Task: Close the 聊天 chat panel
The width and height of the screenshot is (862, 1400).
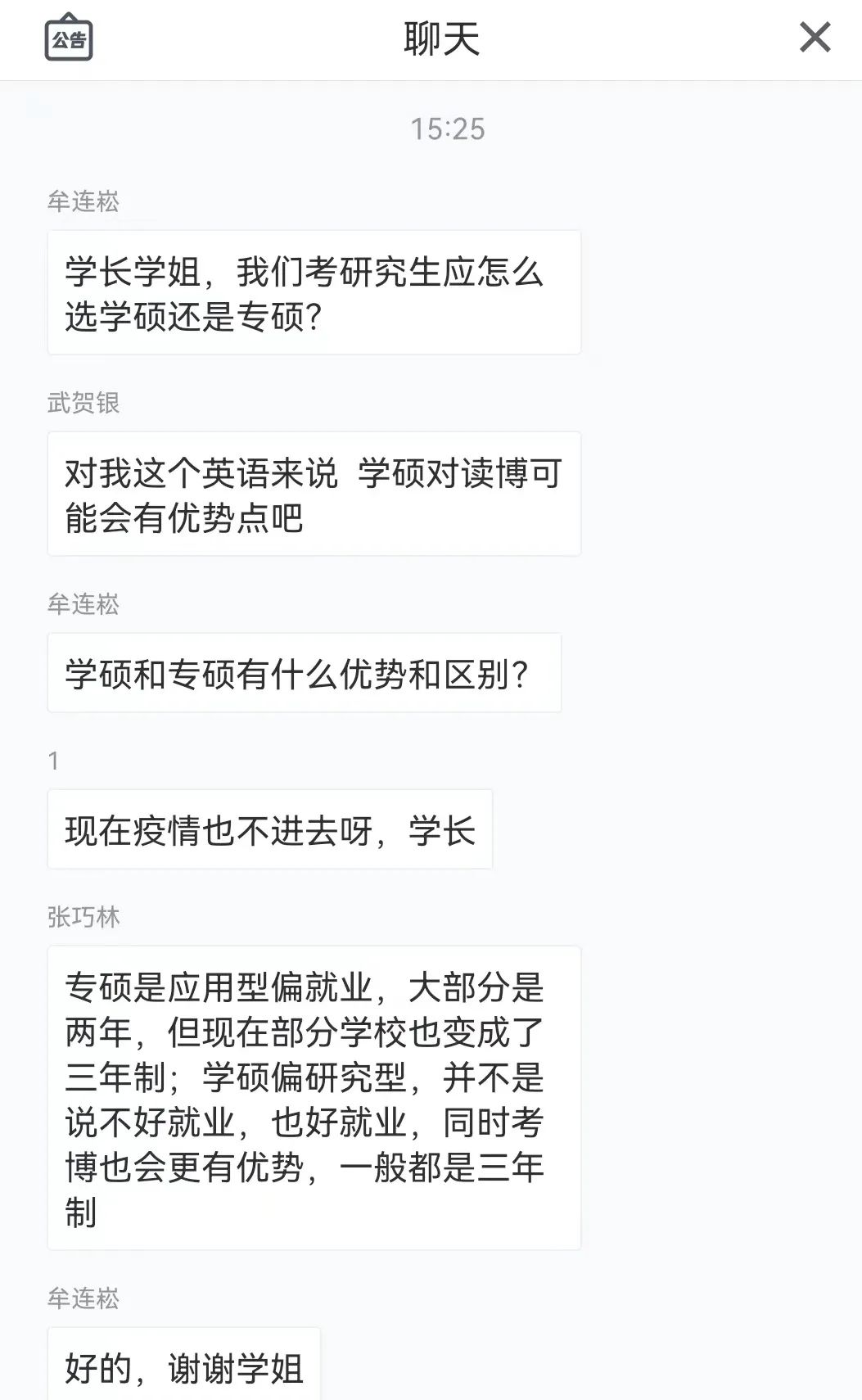Action: [815, 38]
